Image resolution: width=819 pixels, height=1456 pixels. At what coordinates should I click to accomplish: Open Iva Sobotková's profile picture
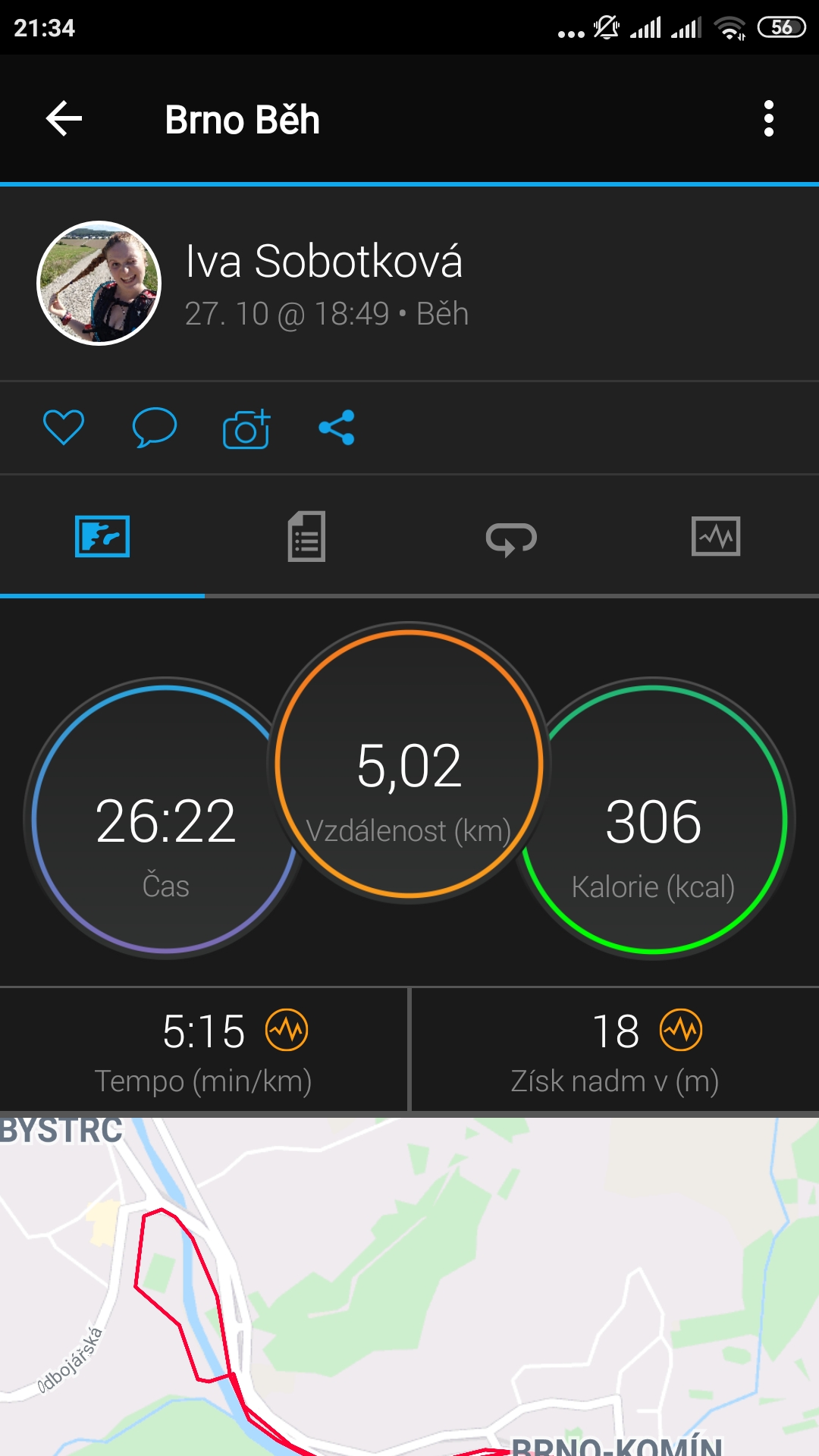[x=99, y=284]
